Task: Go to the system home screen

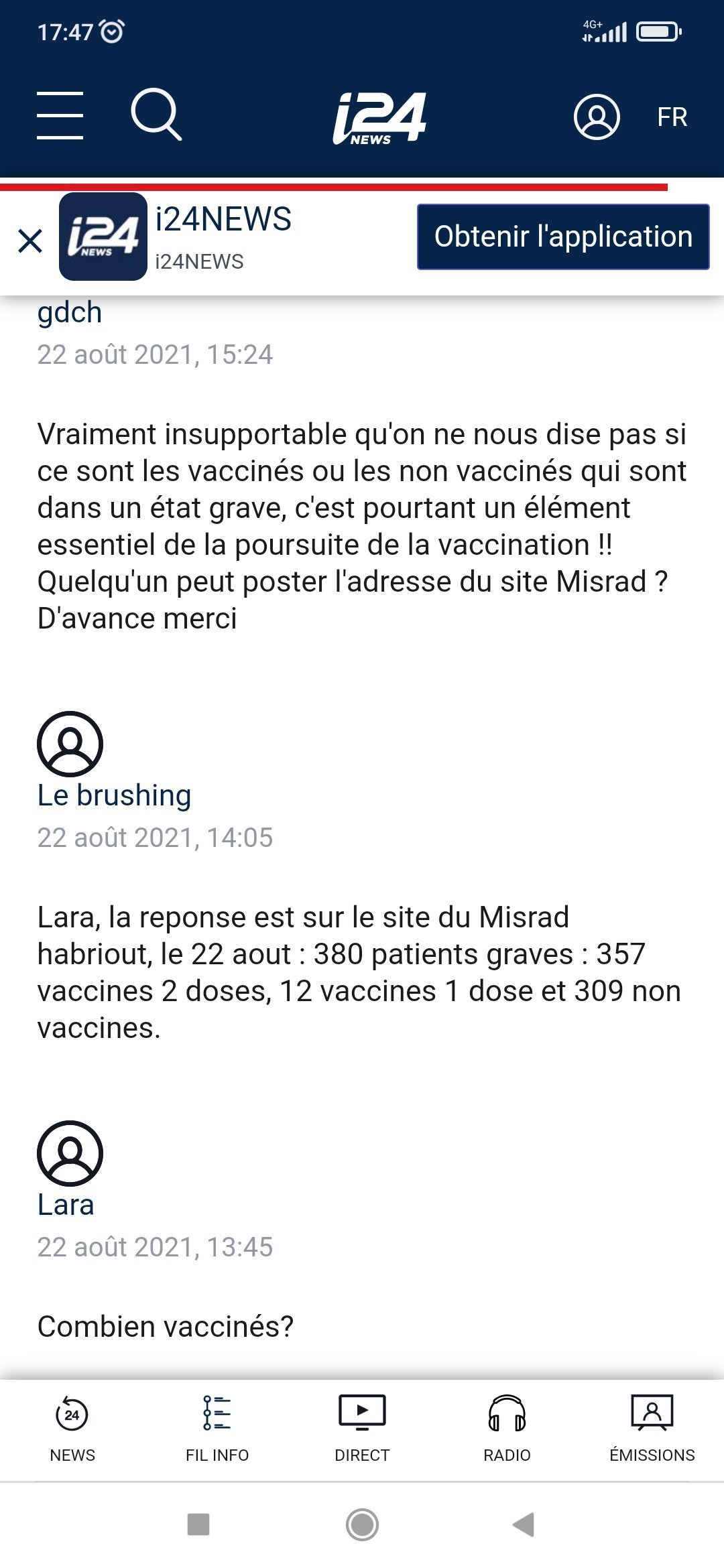Action: (362, 1524)
